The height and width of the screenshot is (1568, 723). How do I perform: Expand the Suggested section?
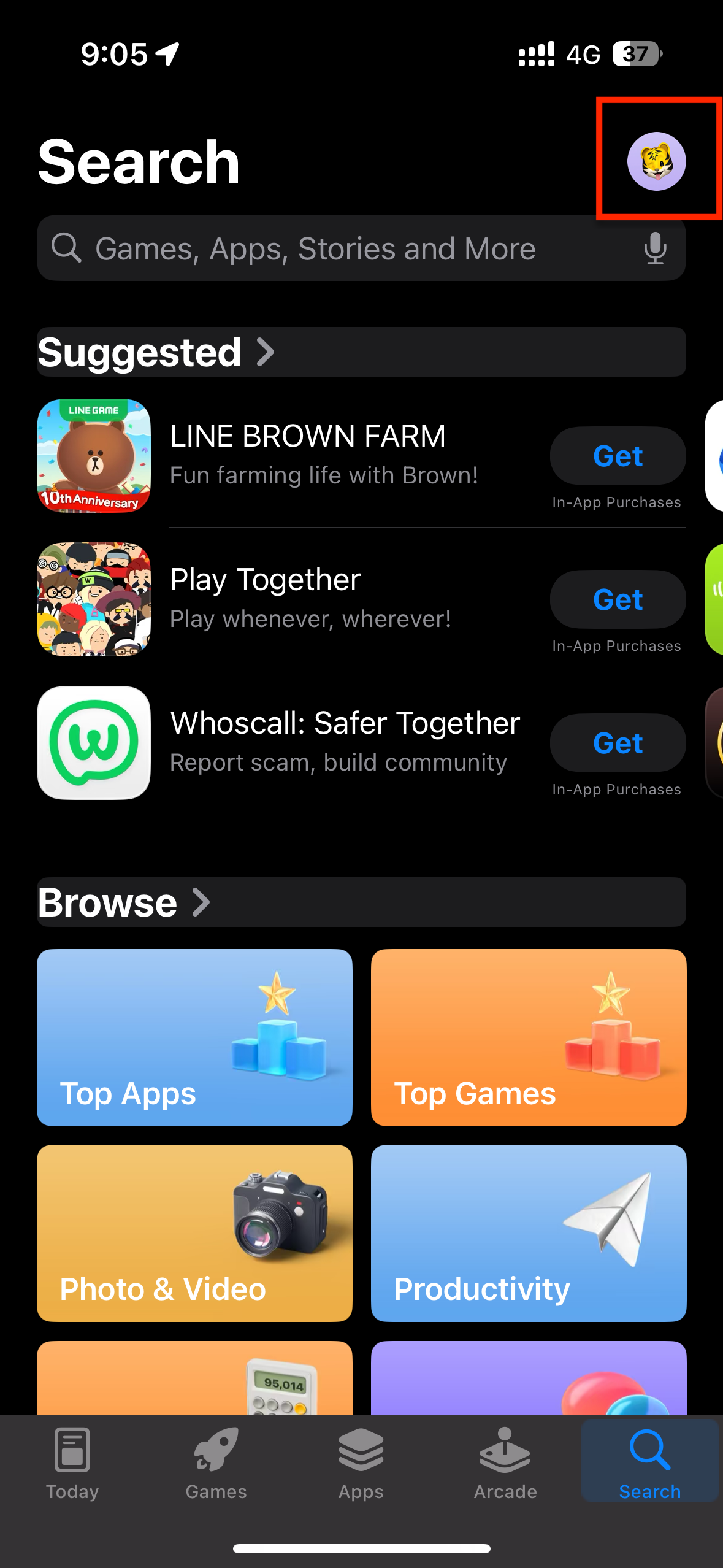(156, 352)
